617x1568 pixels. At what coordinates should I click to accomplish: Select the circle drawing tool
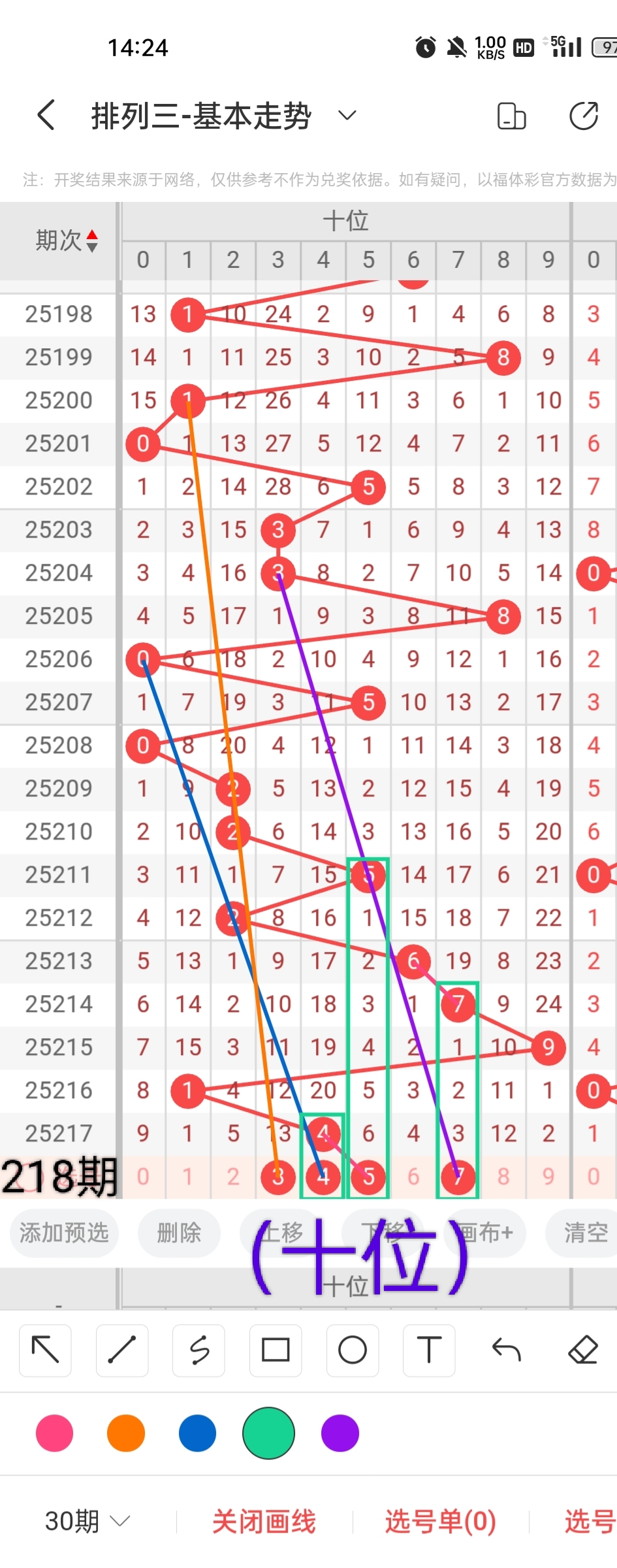(x=353, y=1350)
